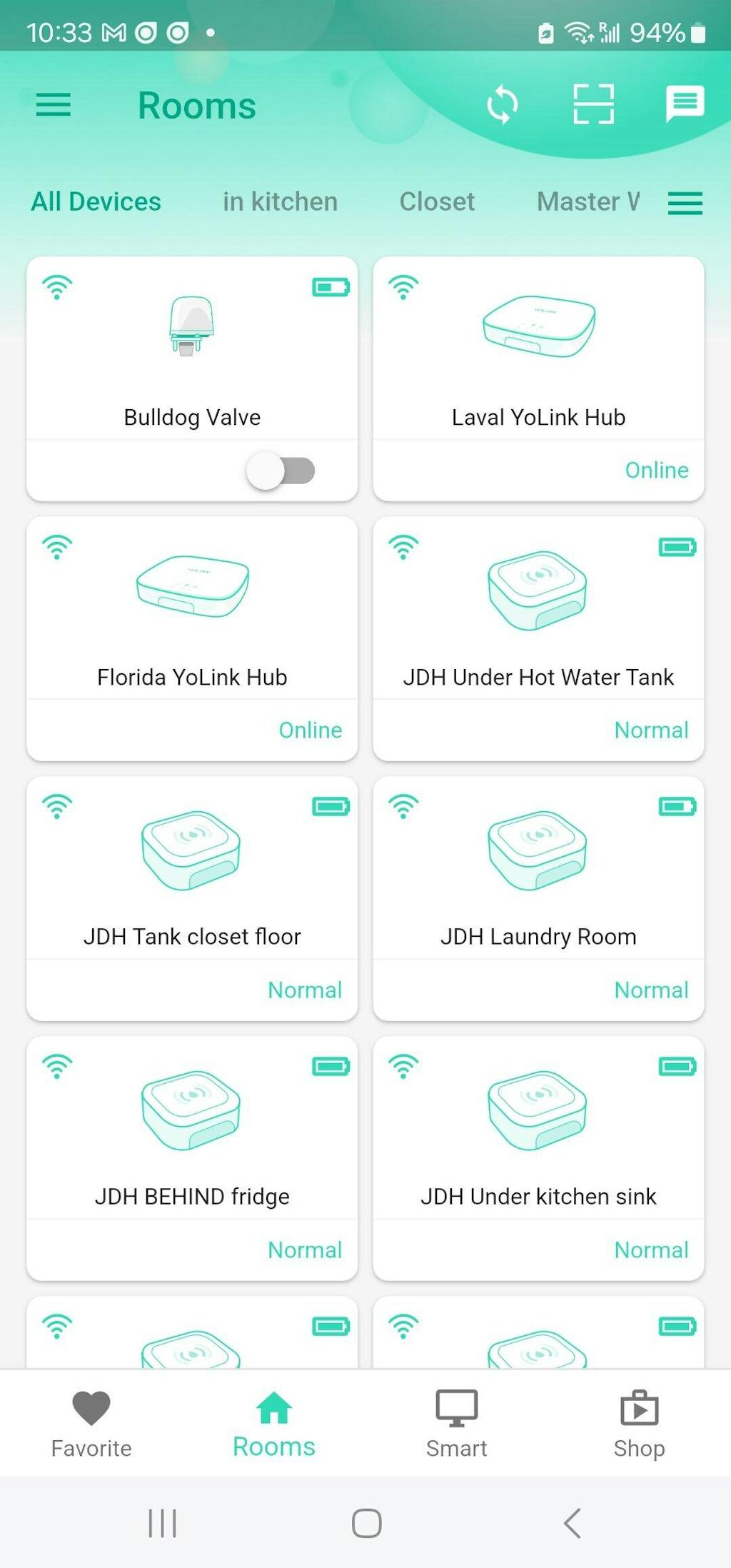Refresh the device list
The height and width of the screenshot is (1568, 731).
pos(503,105)
